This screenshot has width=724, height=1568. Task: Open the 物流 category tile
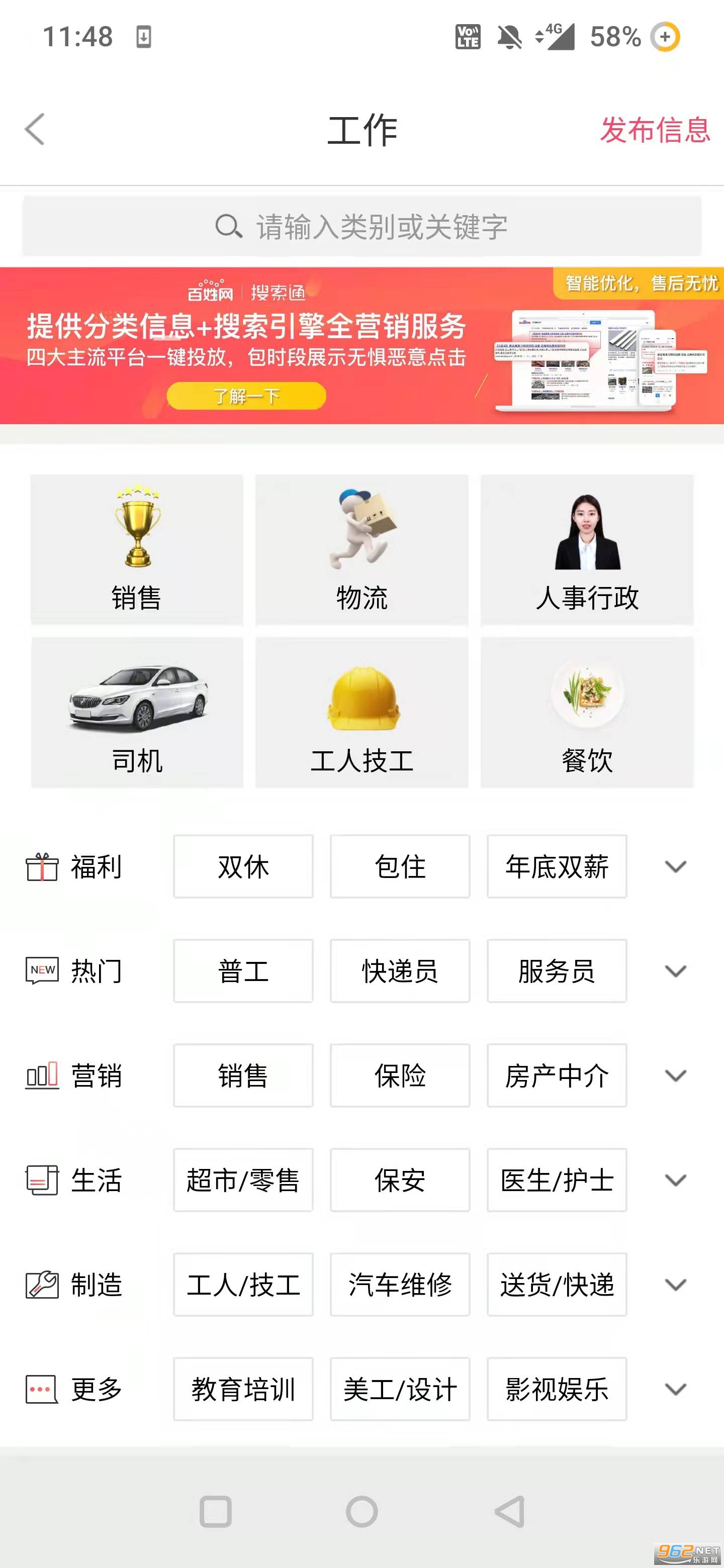361,550
